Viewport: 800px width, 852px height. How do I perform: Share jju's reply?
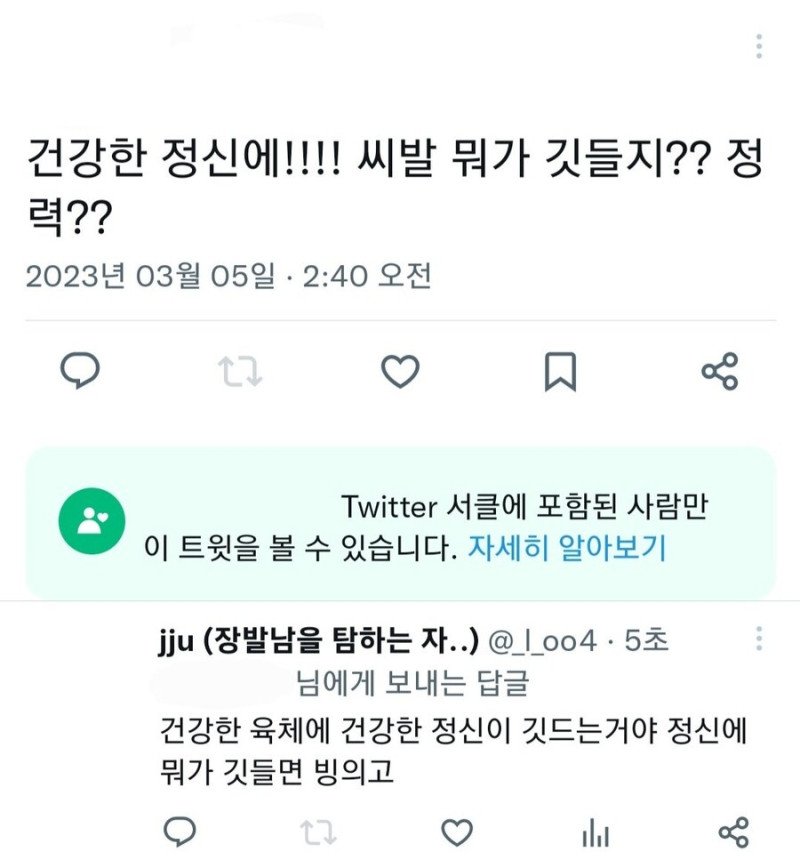point(734,832)
